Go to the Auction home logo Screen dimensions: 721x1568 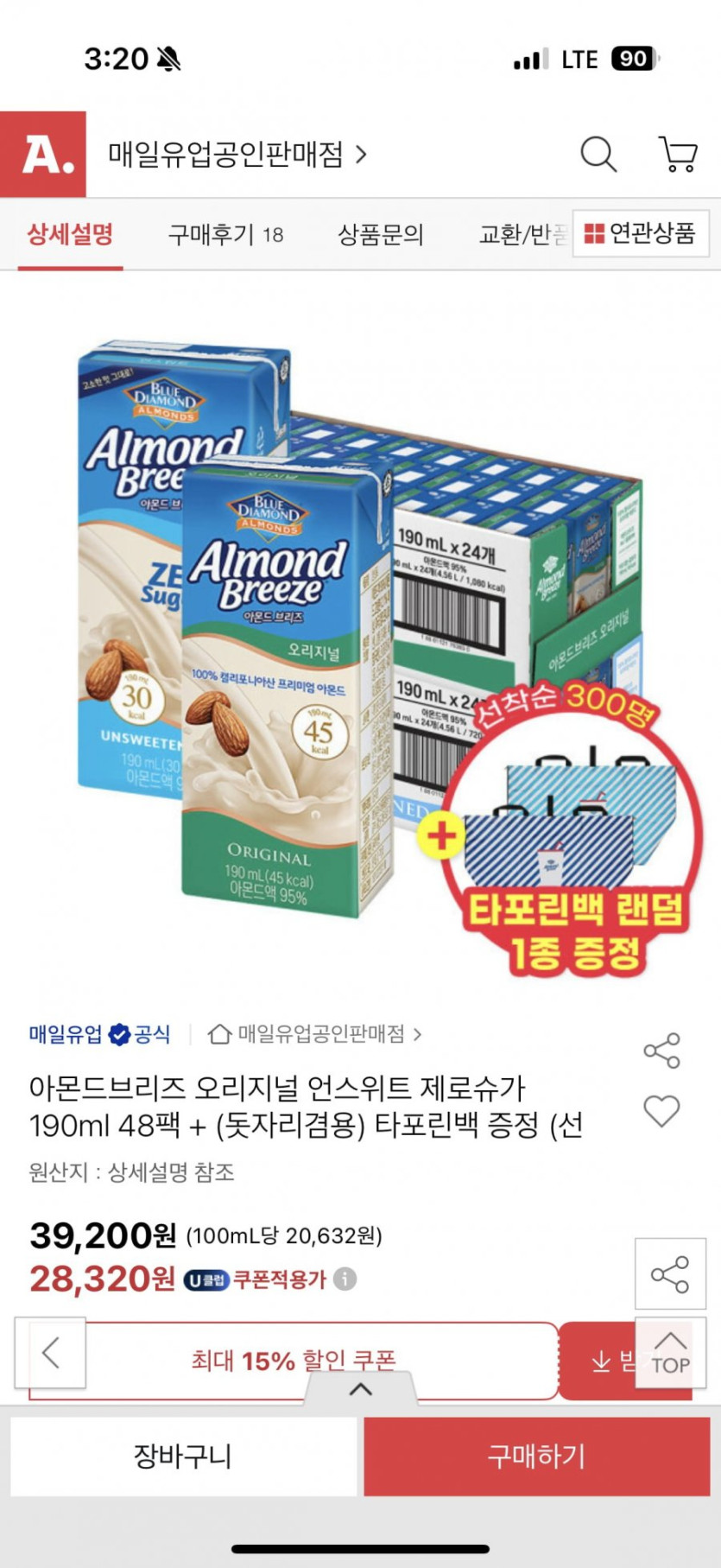tap(43, 155)
